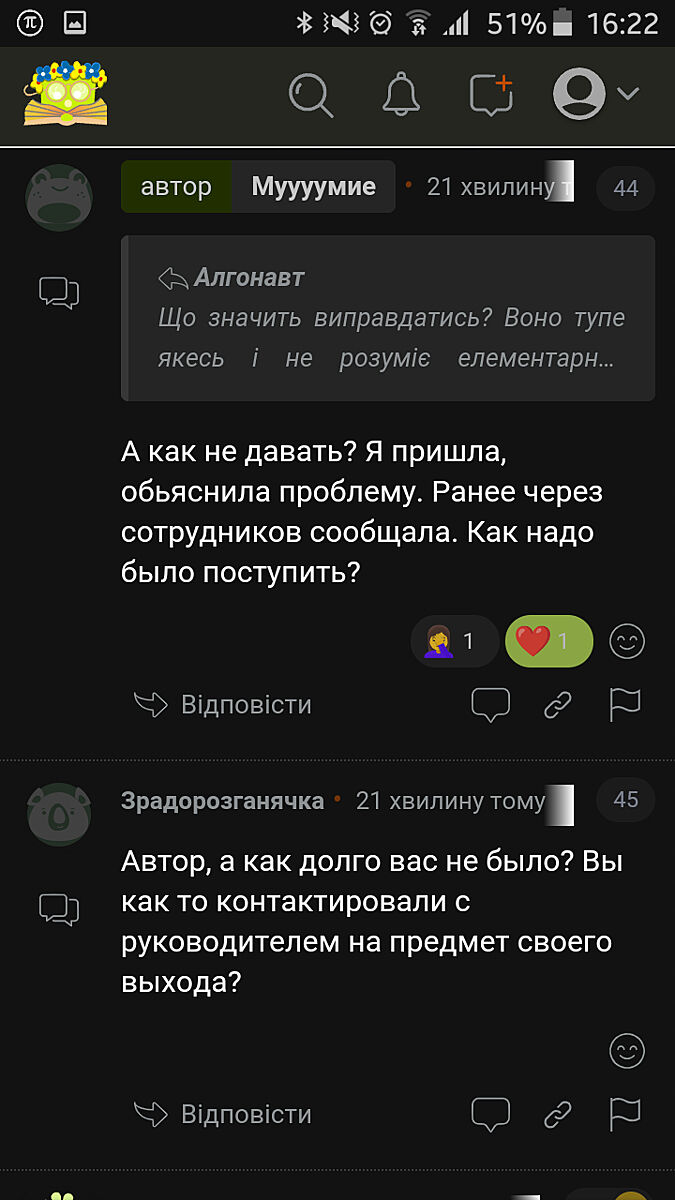Copy link to Муууумие's comment
The image size is (675, 1200).
557,706
